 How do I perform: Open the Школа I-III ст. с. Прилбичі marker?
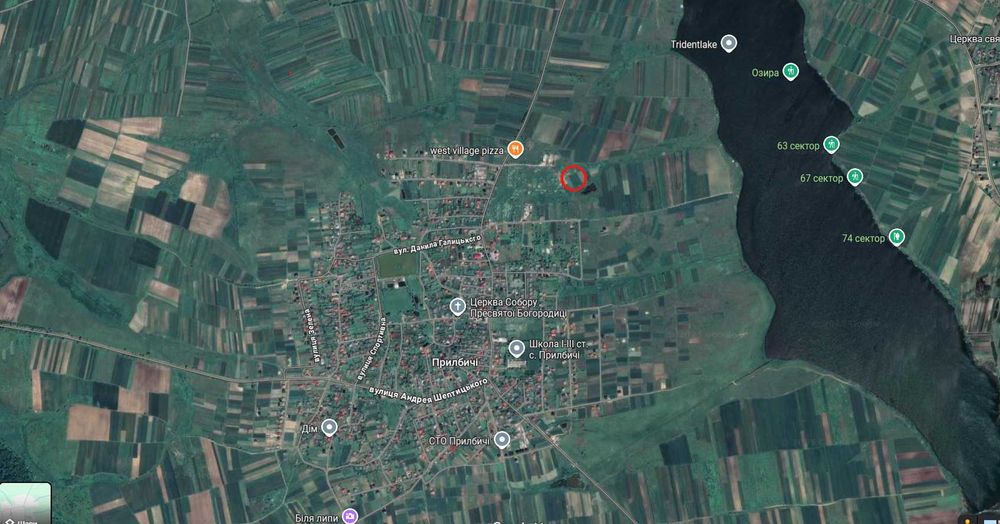tap(516, 349)
